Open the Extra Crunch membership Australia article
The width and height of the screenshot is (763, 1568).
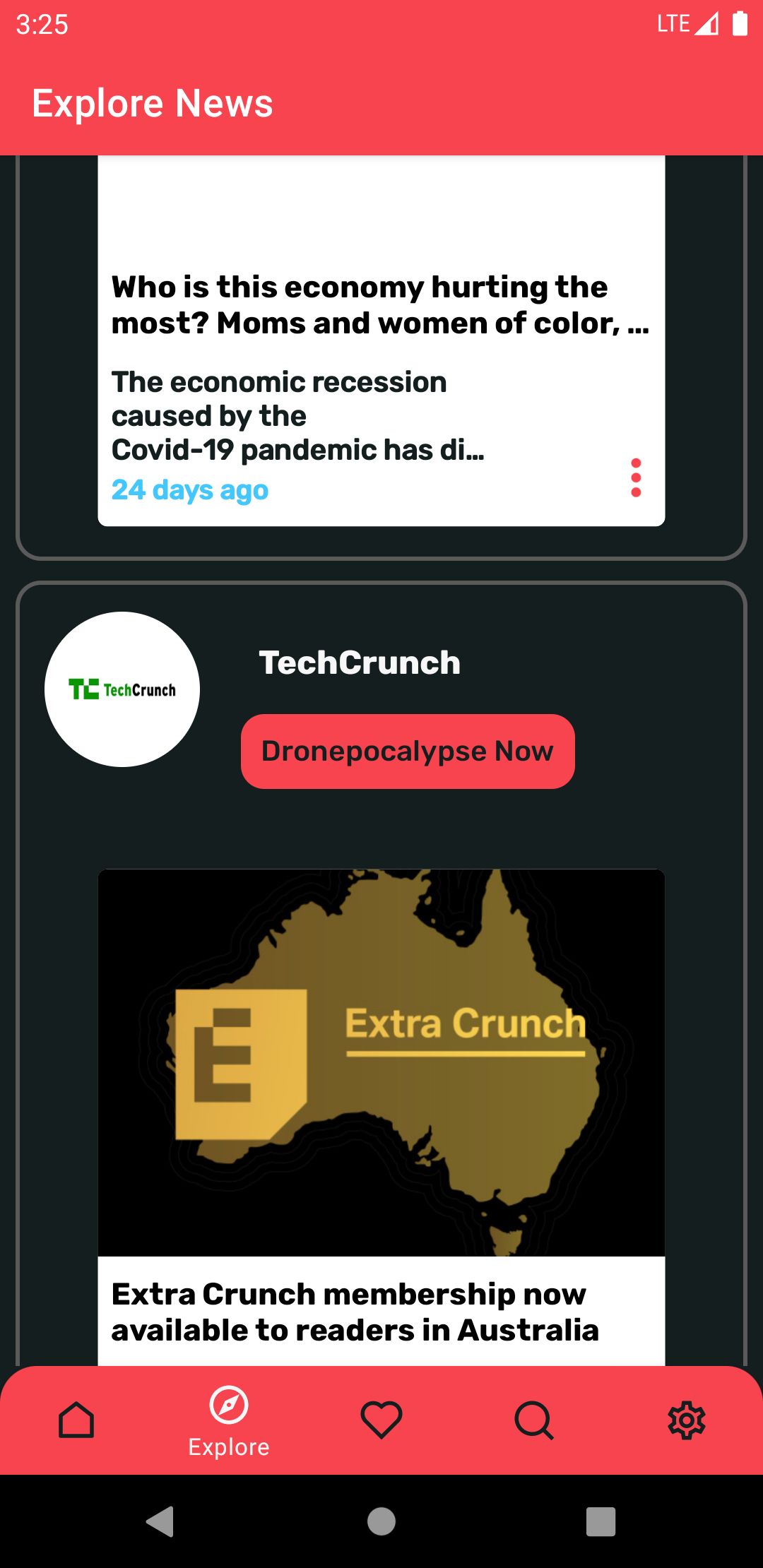tap(381, 1117)
